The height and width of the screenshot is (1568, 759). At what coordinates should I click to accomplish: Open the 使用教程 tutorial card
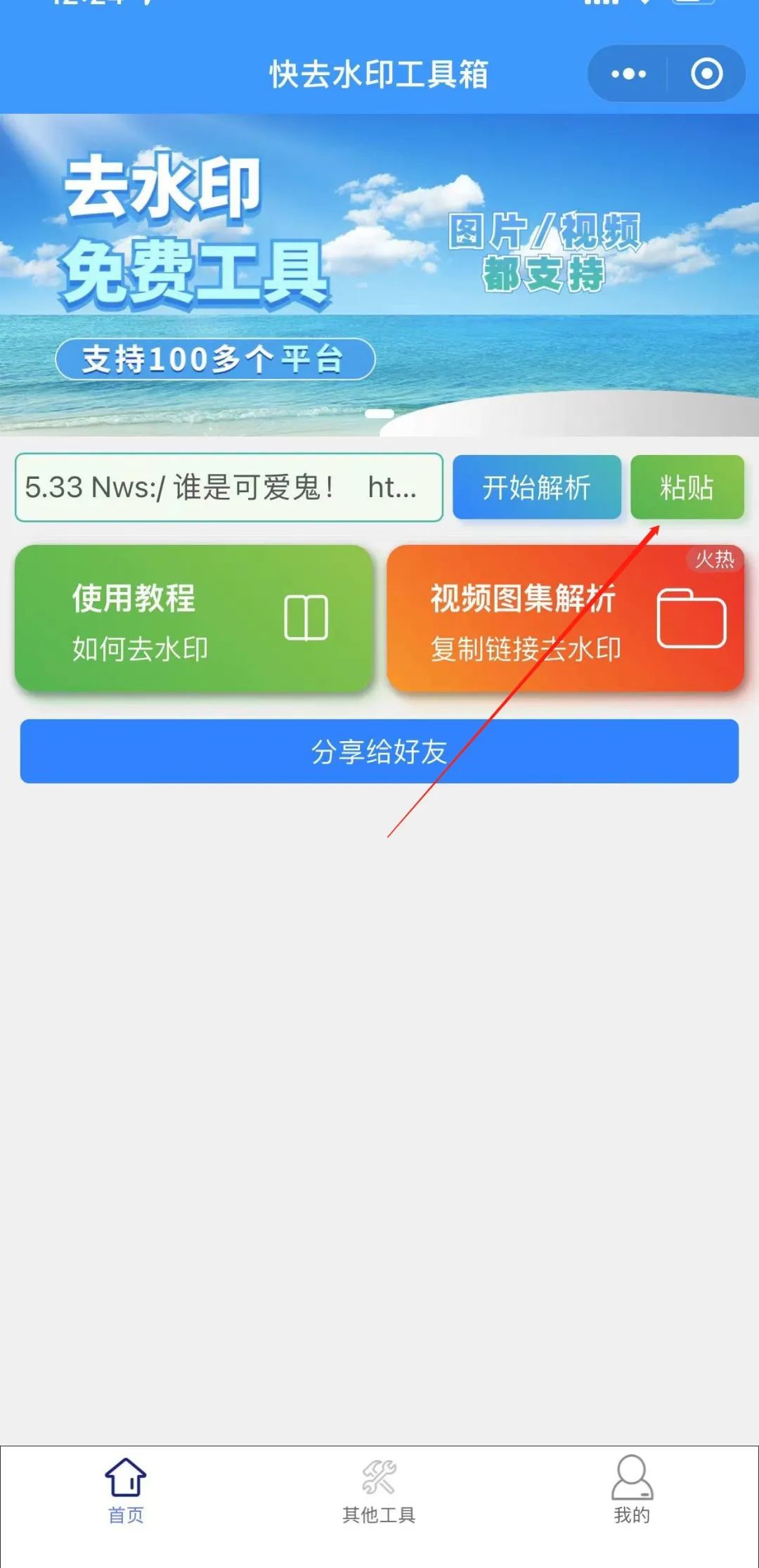[x=194, y=619]
